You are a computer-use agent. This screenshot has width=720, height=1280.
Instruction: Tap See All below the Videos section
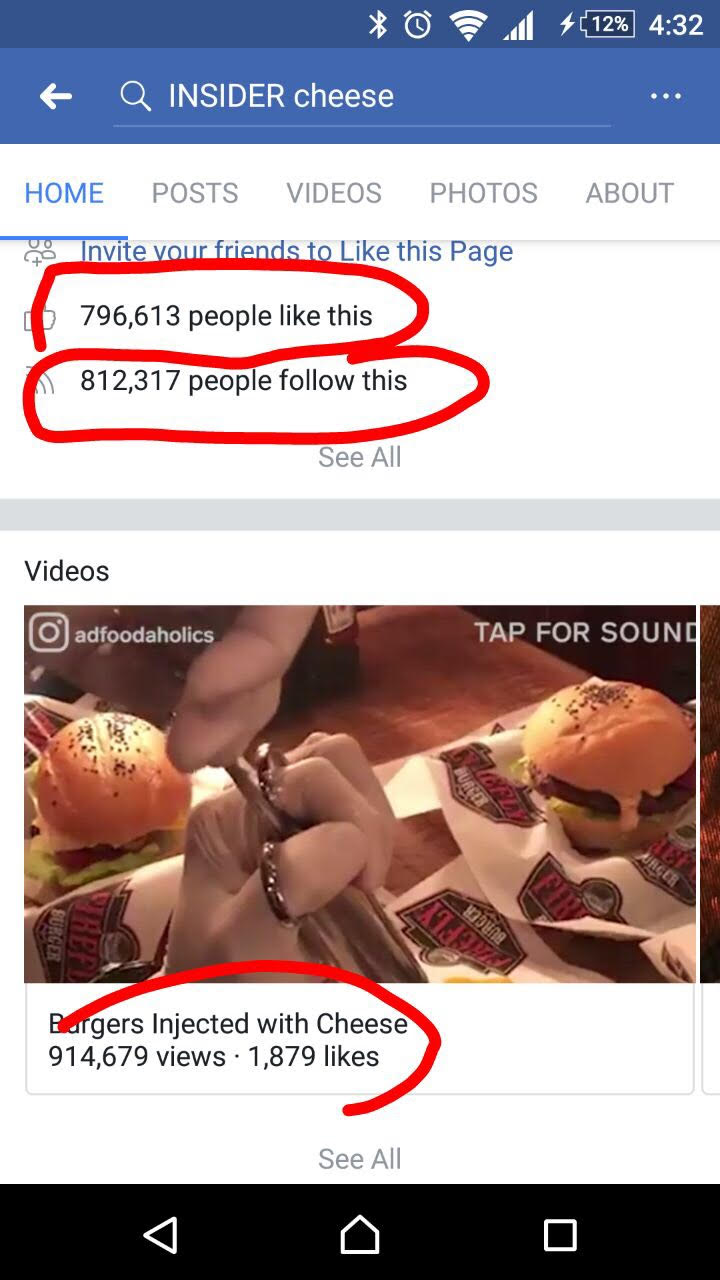[359, 1158]
